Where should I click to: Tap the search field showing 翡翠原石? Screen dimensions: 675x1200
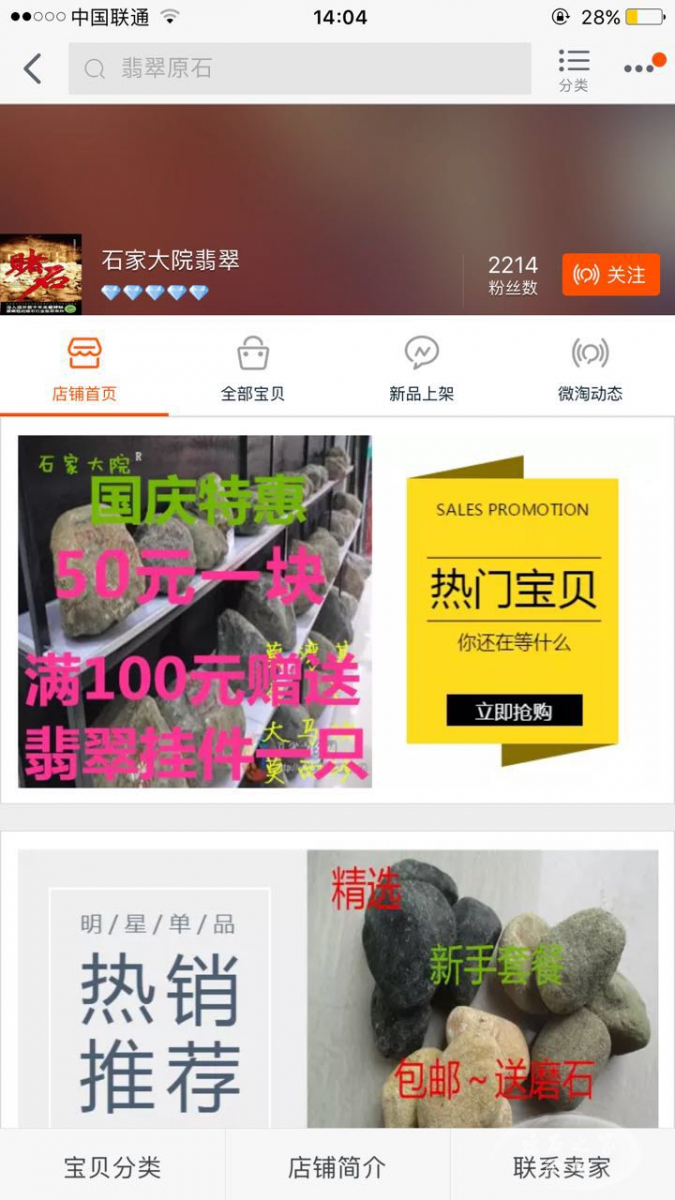click(300, 69)
